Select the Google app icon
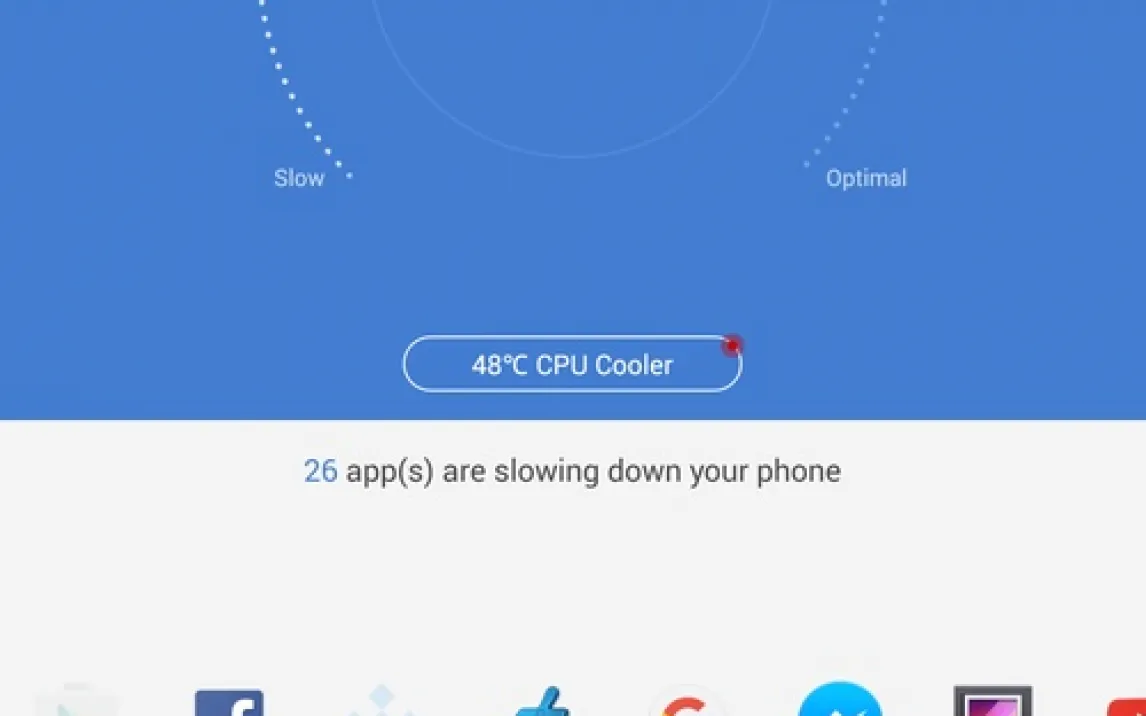The width and height of the screenshot is (1146, 716). [687, 703]
